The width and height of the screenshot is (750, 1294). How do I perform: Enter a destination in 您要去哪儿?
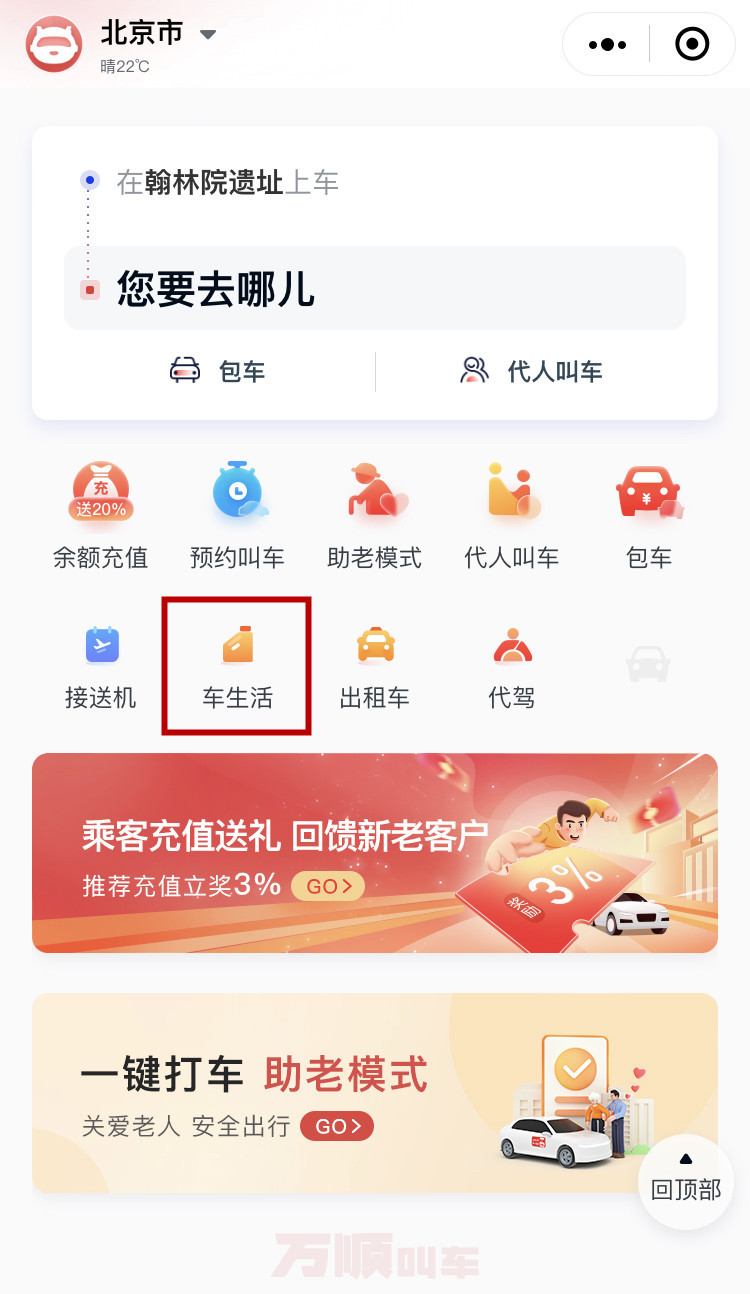tap(375, 289)
